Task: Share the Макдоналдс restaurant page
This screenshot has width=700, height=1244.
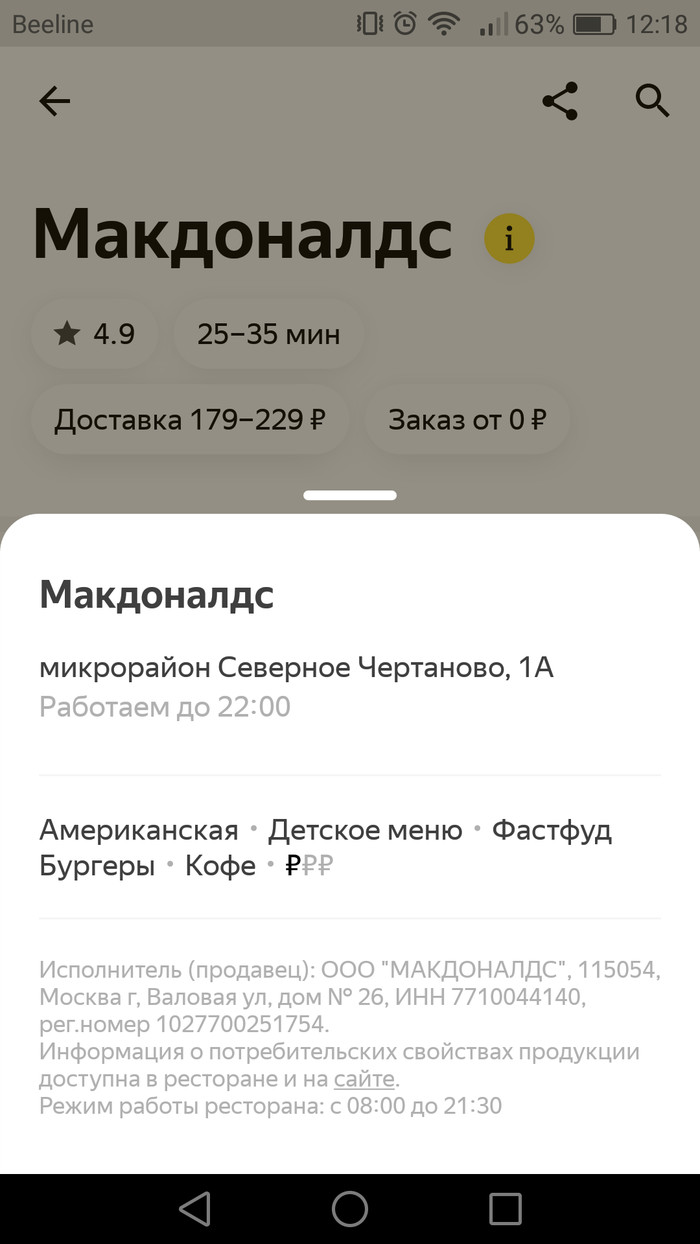Action: click(560, 101)
